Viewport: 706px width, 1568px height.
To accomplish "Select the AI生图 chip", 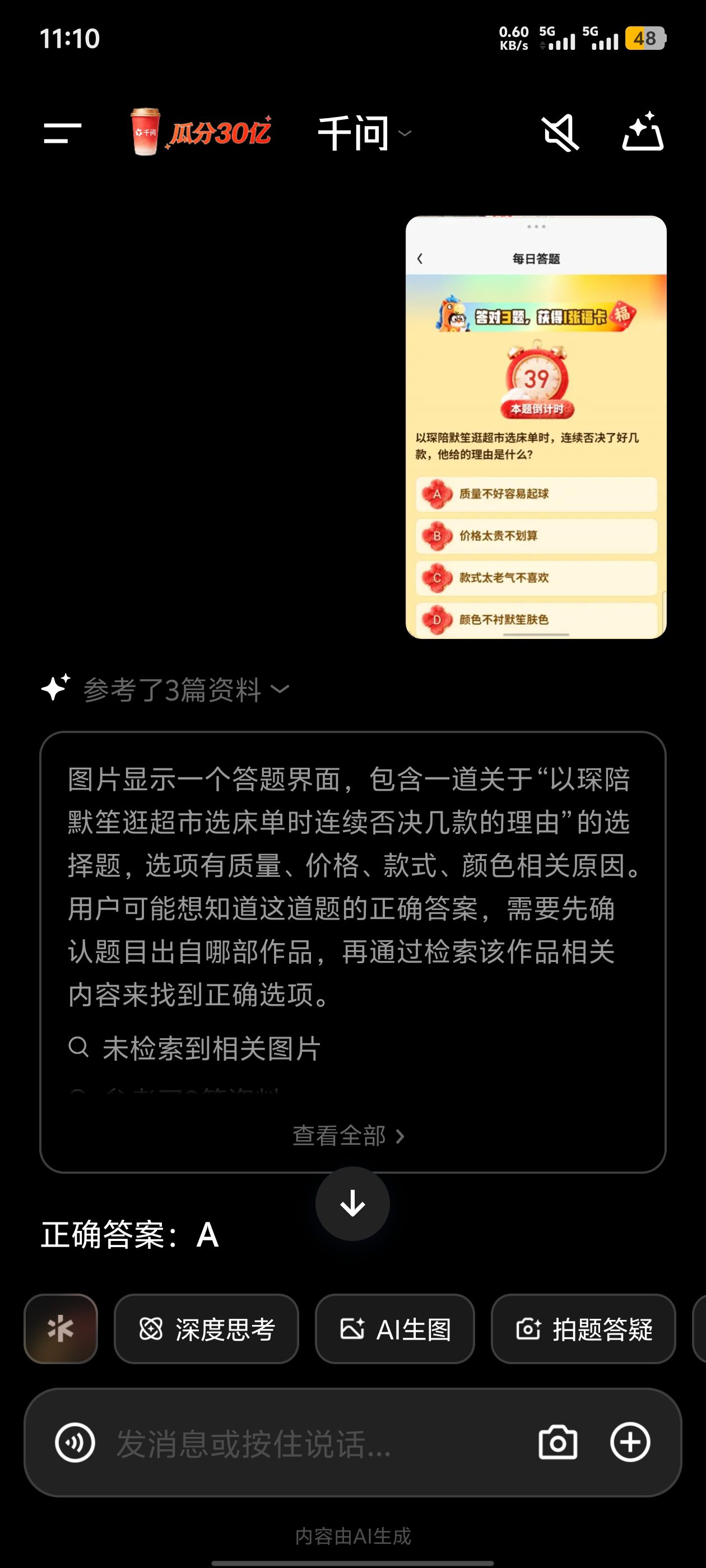I will [394, 1329].
